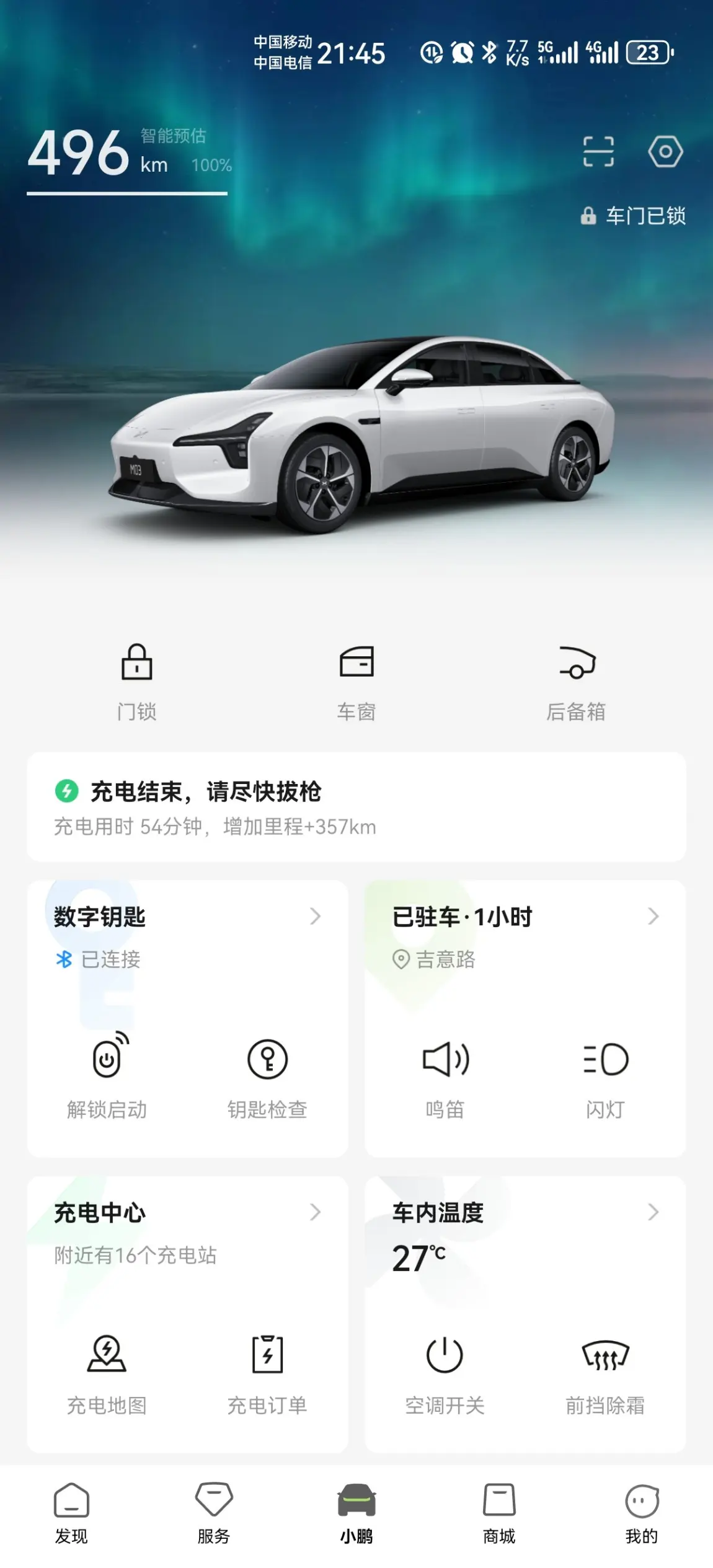Go to the 商城 store tab
713x1568 pixels.
499,1513
